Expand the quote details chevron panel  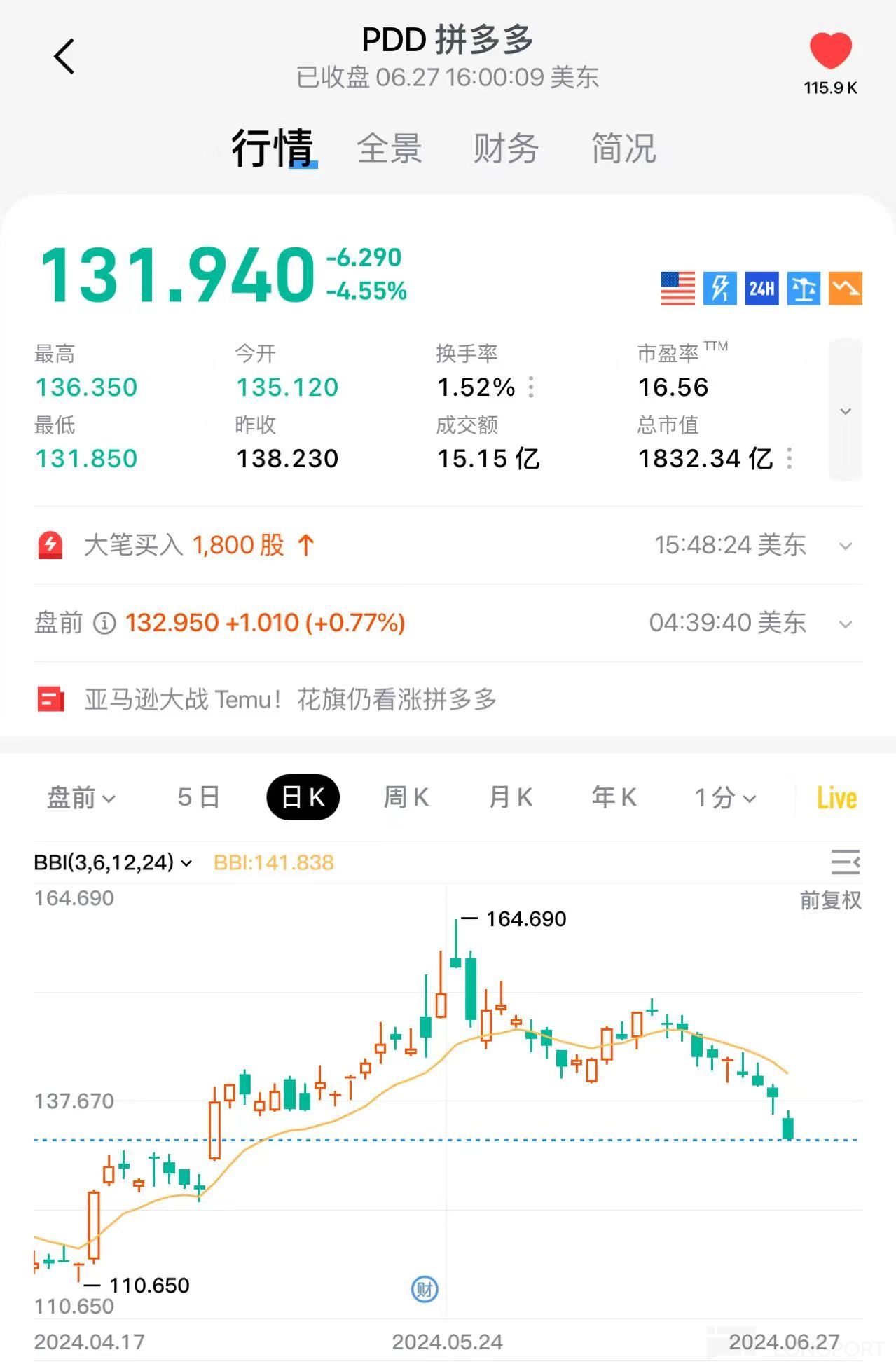coord(845,411)
